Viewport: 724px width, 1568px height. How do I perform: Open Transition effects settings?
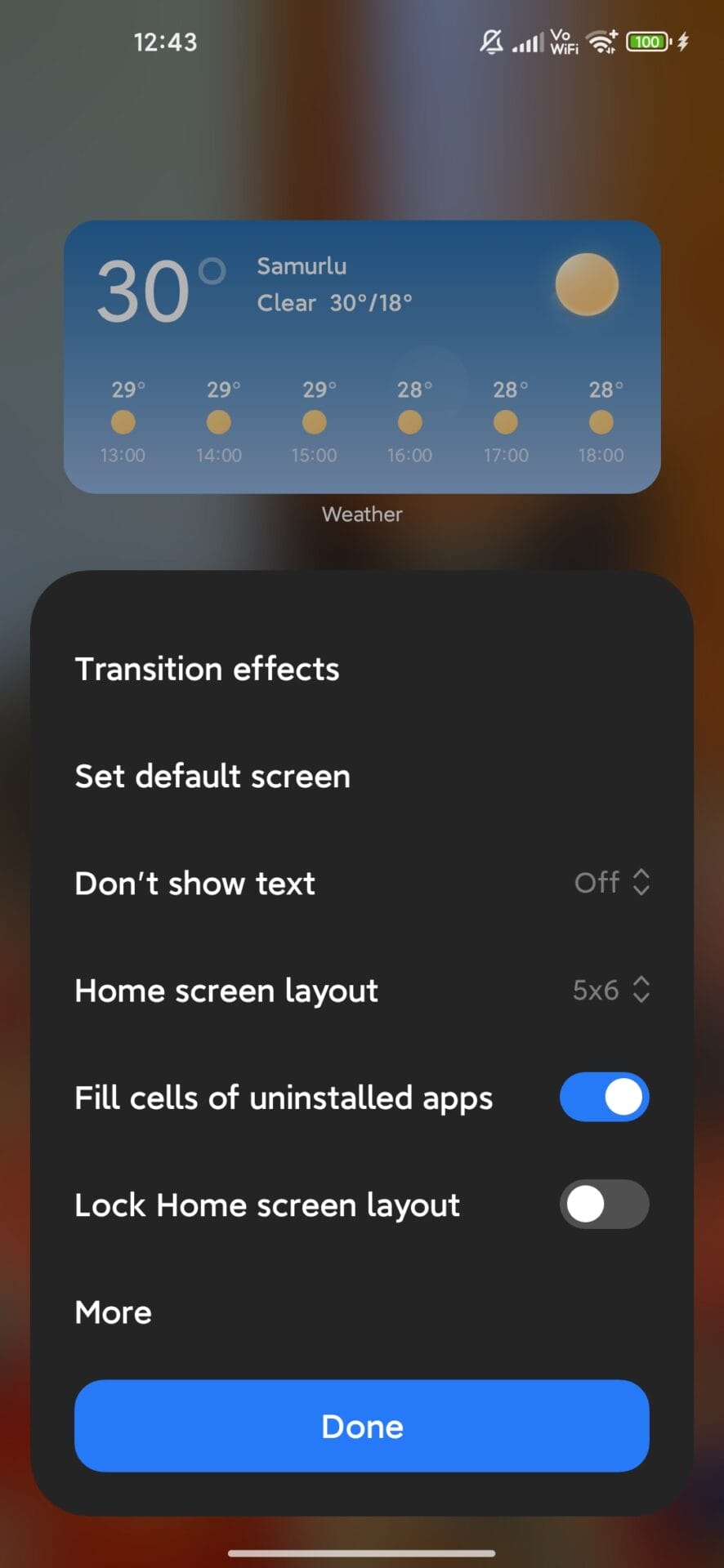point(207,669)
